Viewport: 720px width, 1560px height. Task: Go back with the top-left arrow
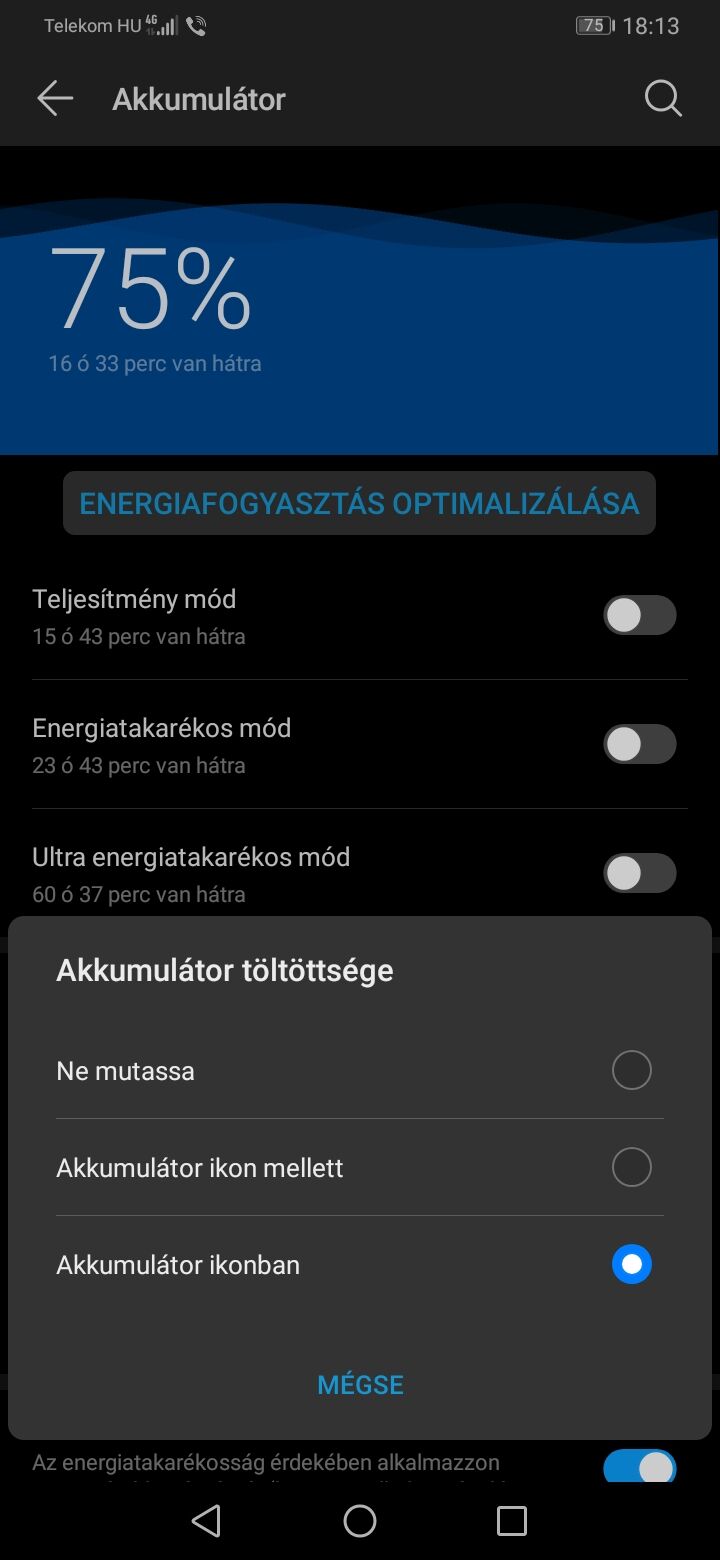pyautogui.click(x=55, y=98)
